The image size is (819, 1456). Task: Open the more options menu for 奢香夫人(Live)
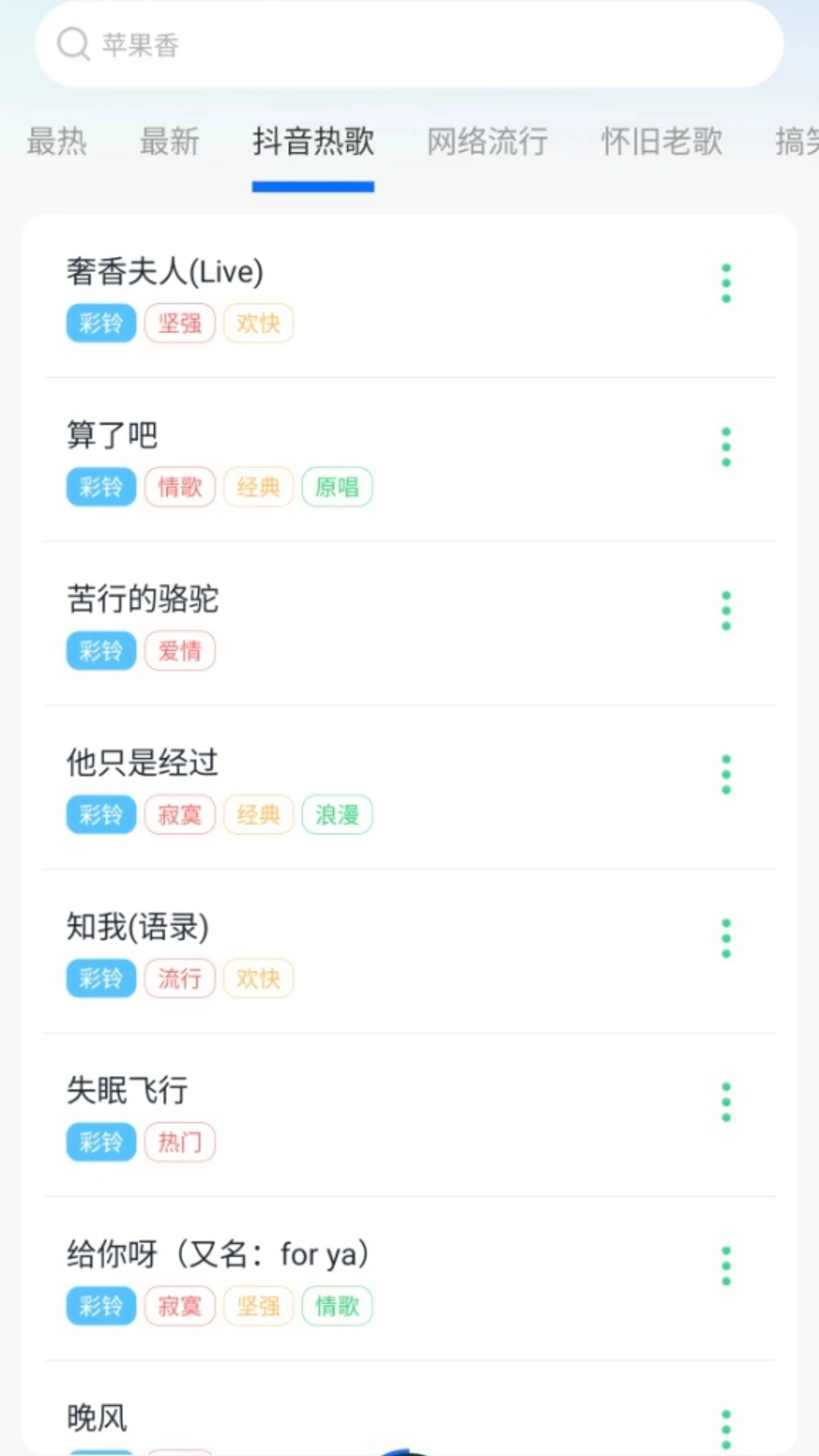pos(726,283)
